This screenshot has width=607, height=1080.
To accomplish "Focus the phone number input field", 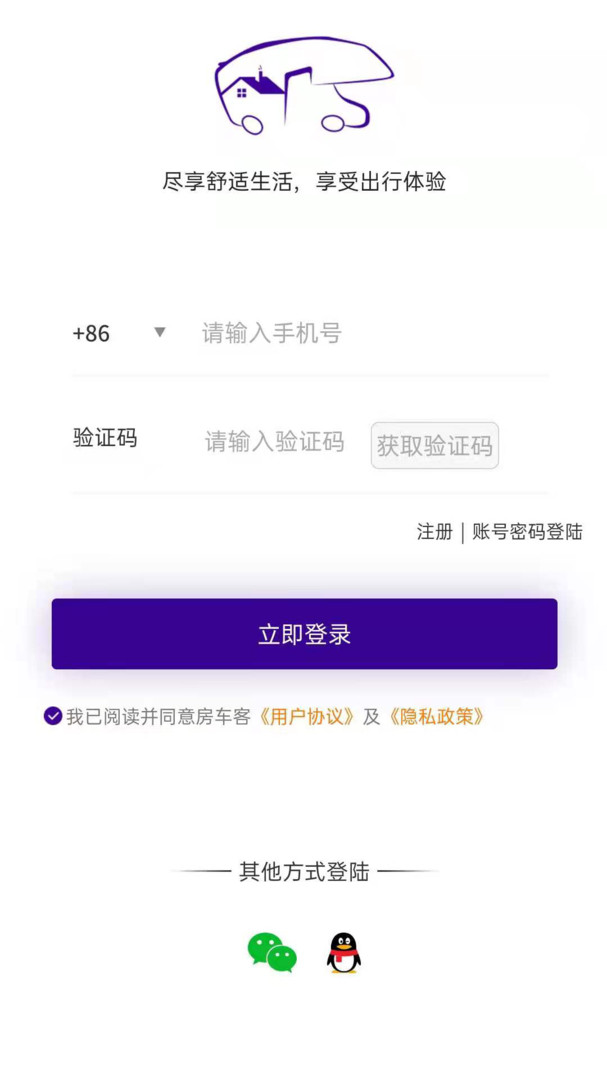I will 372,333.
